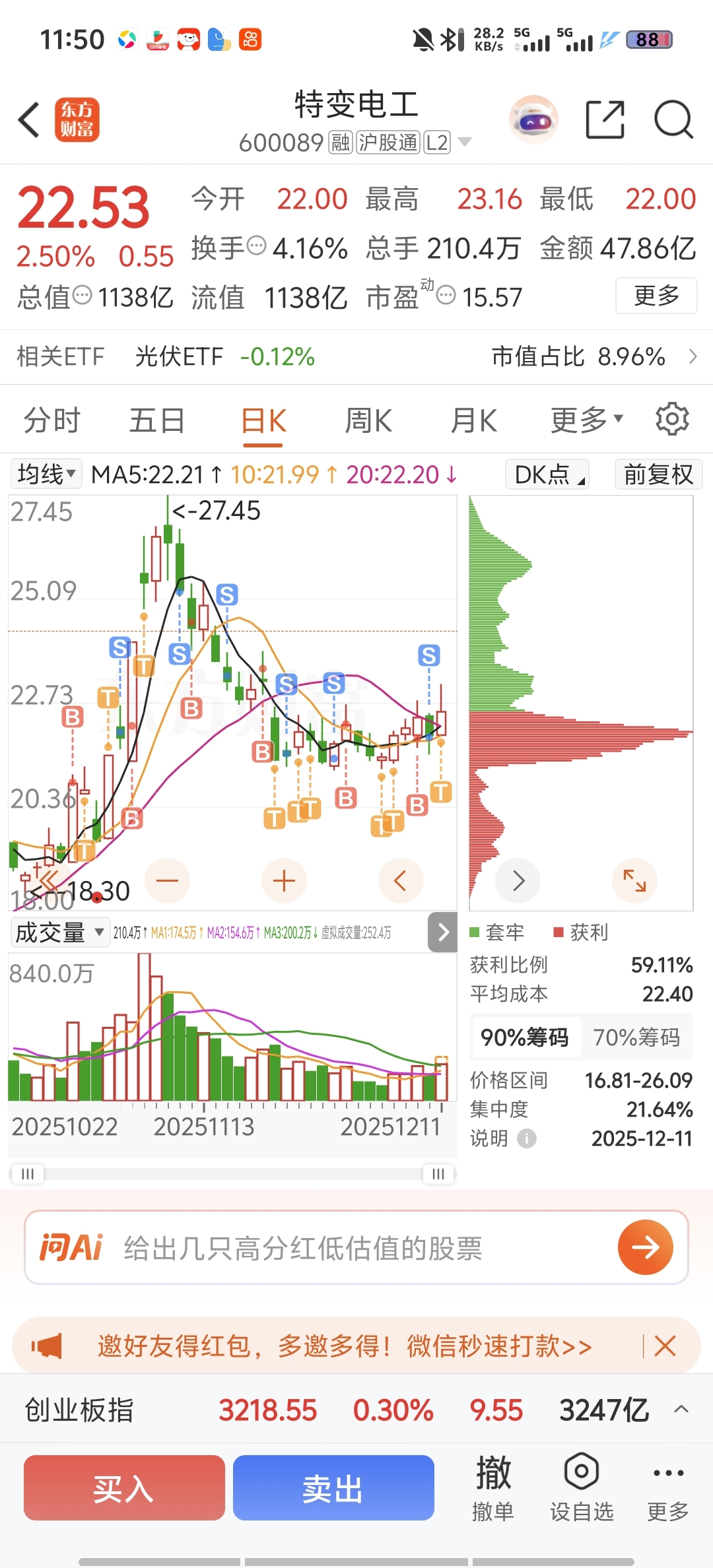
Task: Tap 卖出 to sell the stock
Action: tap(333, 1487)
